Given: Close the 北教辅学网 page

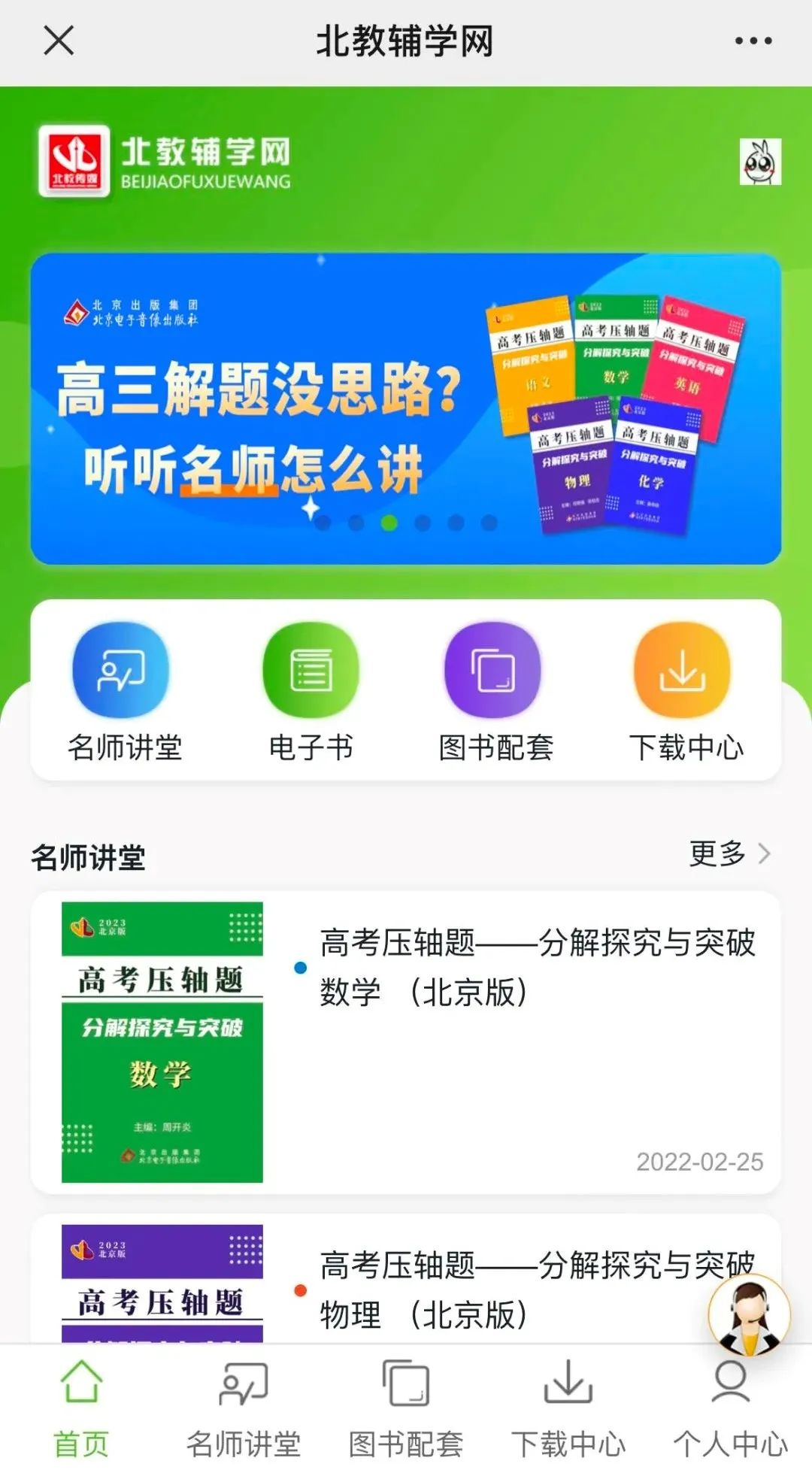Looking at the screenshot, I should coord(59,41).
